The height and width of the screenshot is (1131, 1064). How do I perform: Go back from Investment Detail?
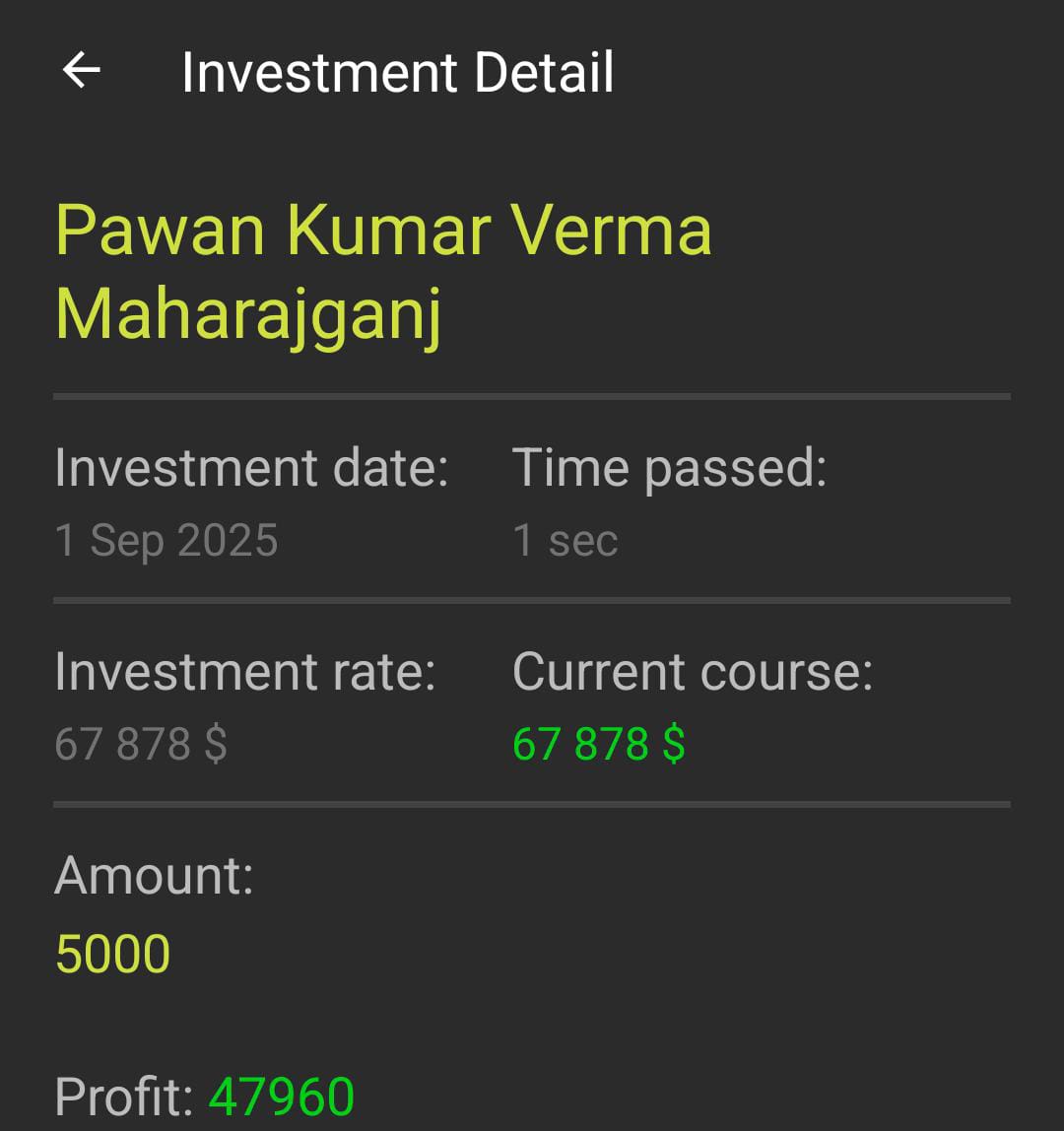(82, 71)
